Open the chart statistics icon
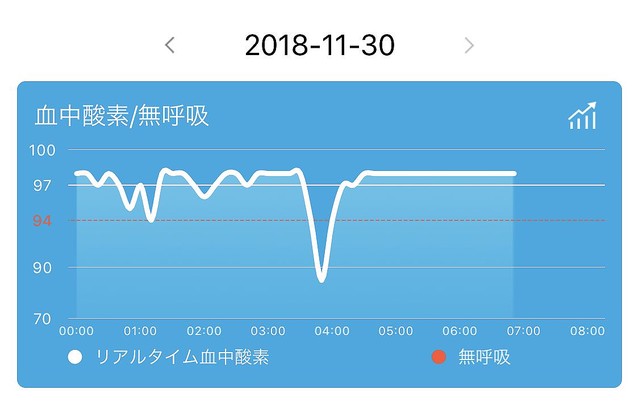639x410 pixels. click(x=582, y=116)
